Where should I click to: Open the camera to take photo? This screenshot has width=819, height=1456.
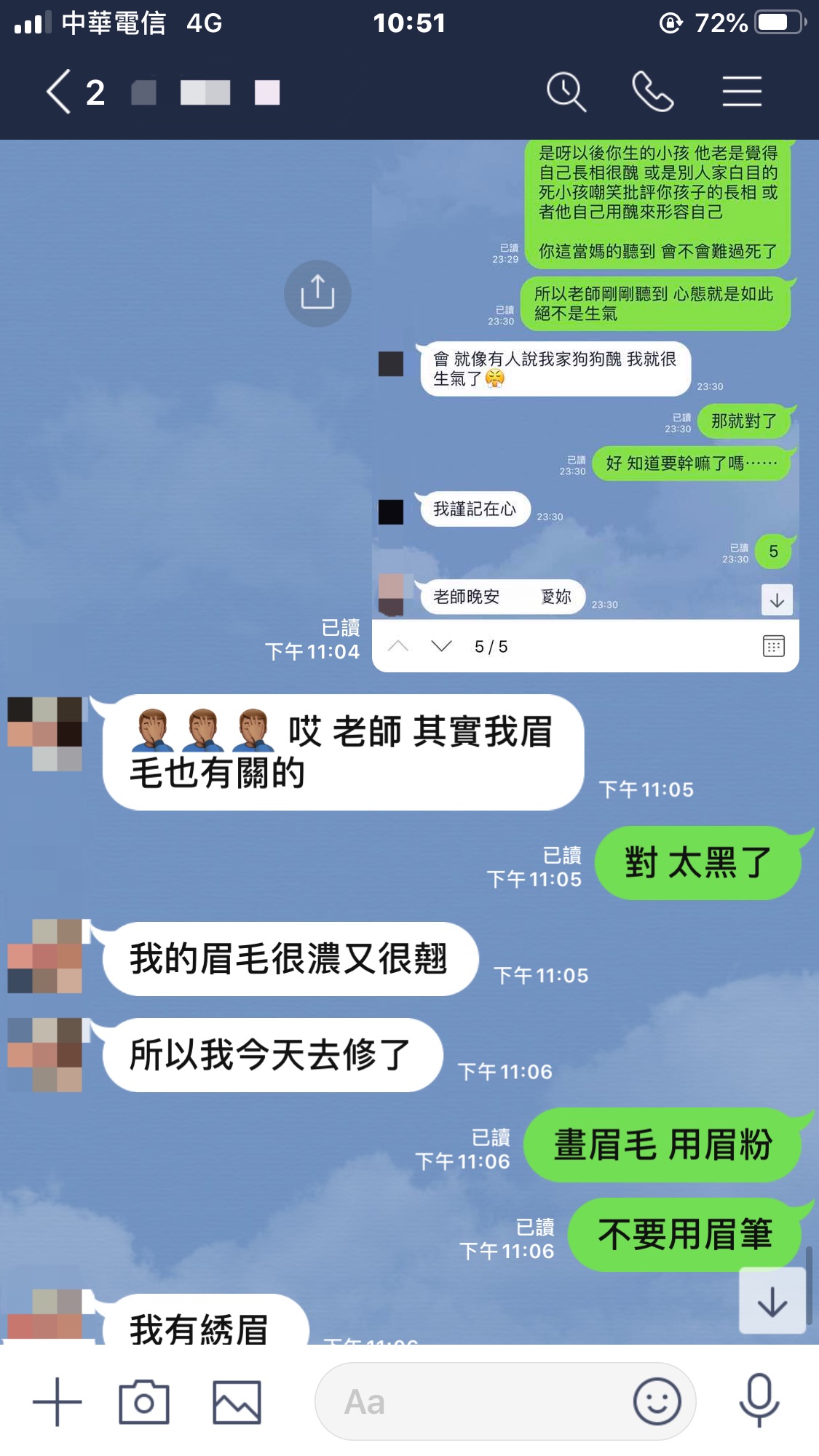click(x=144, y=1401)
